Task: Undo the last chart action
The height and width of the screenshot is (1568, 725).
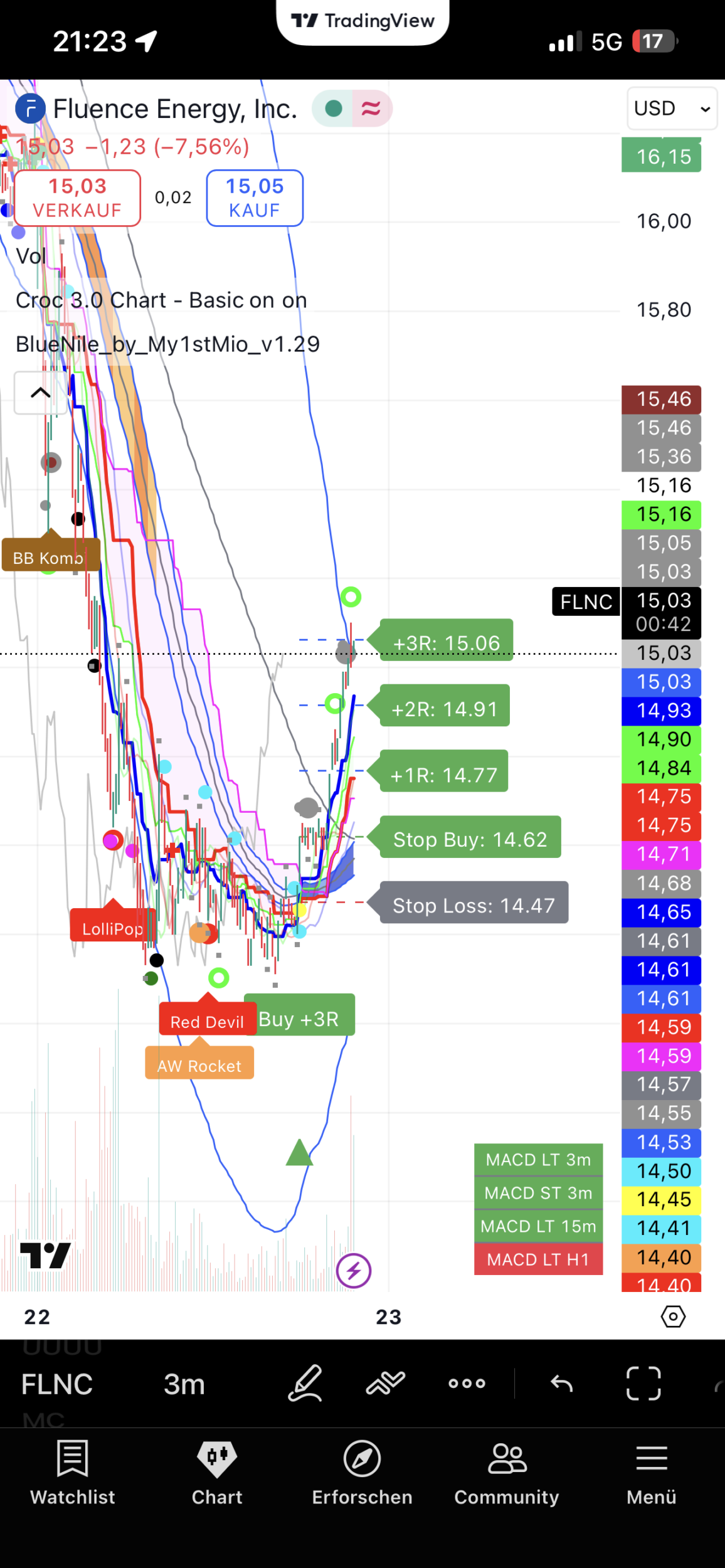Action: coord(561,1383)
